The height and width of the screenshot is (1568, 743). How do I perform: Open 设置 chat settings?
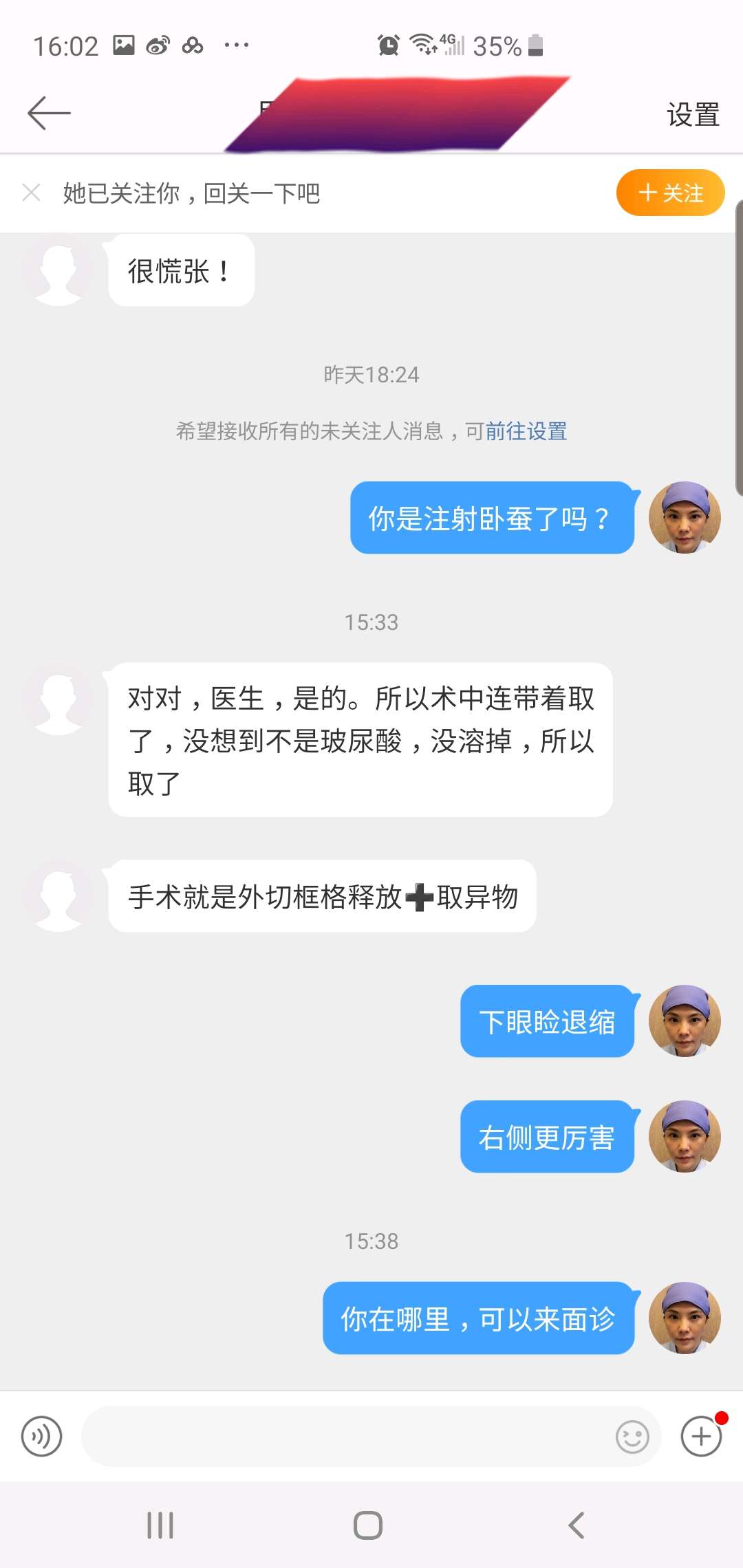tap(693, 115)
